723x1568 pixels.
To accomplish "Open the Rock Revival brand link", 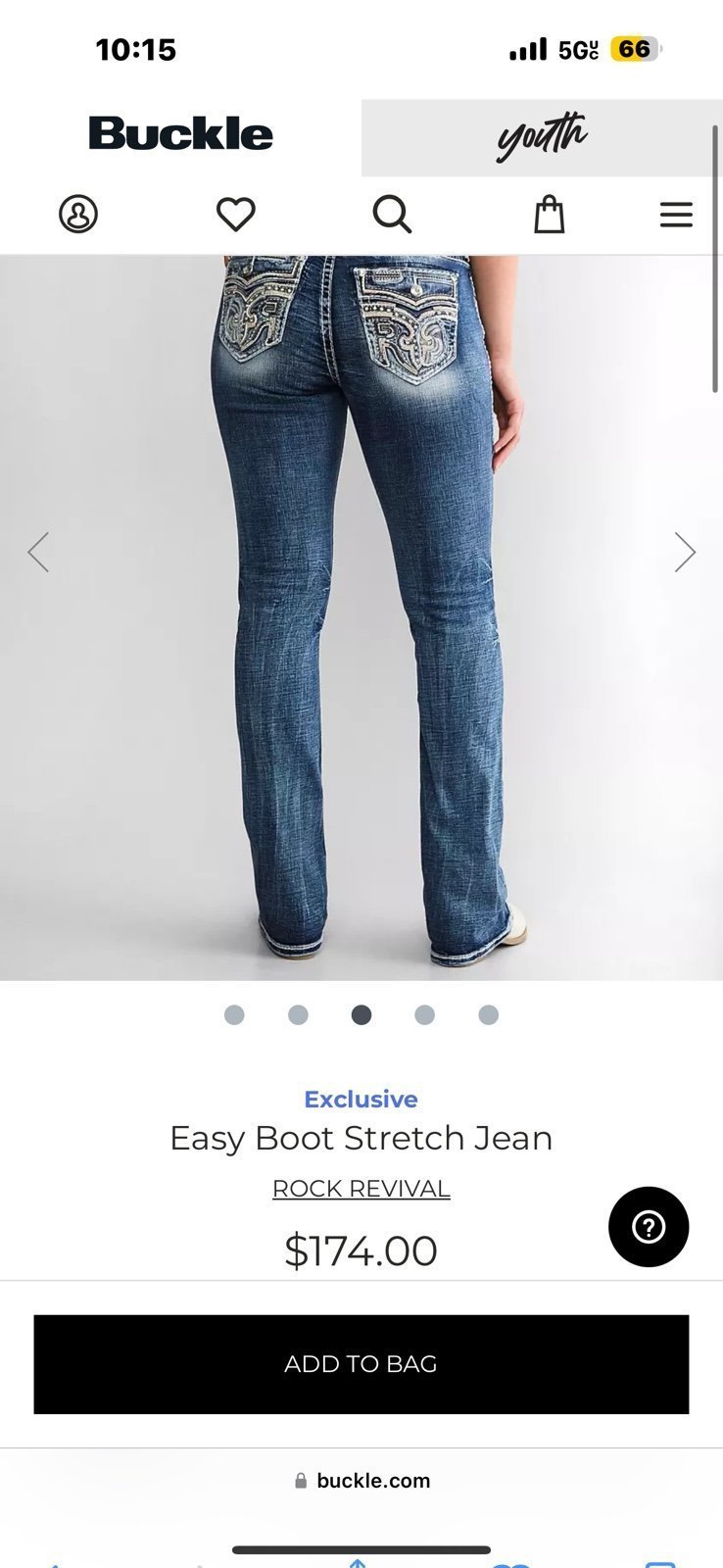I will [361, 1189].
